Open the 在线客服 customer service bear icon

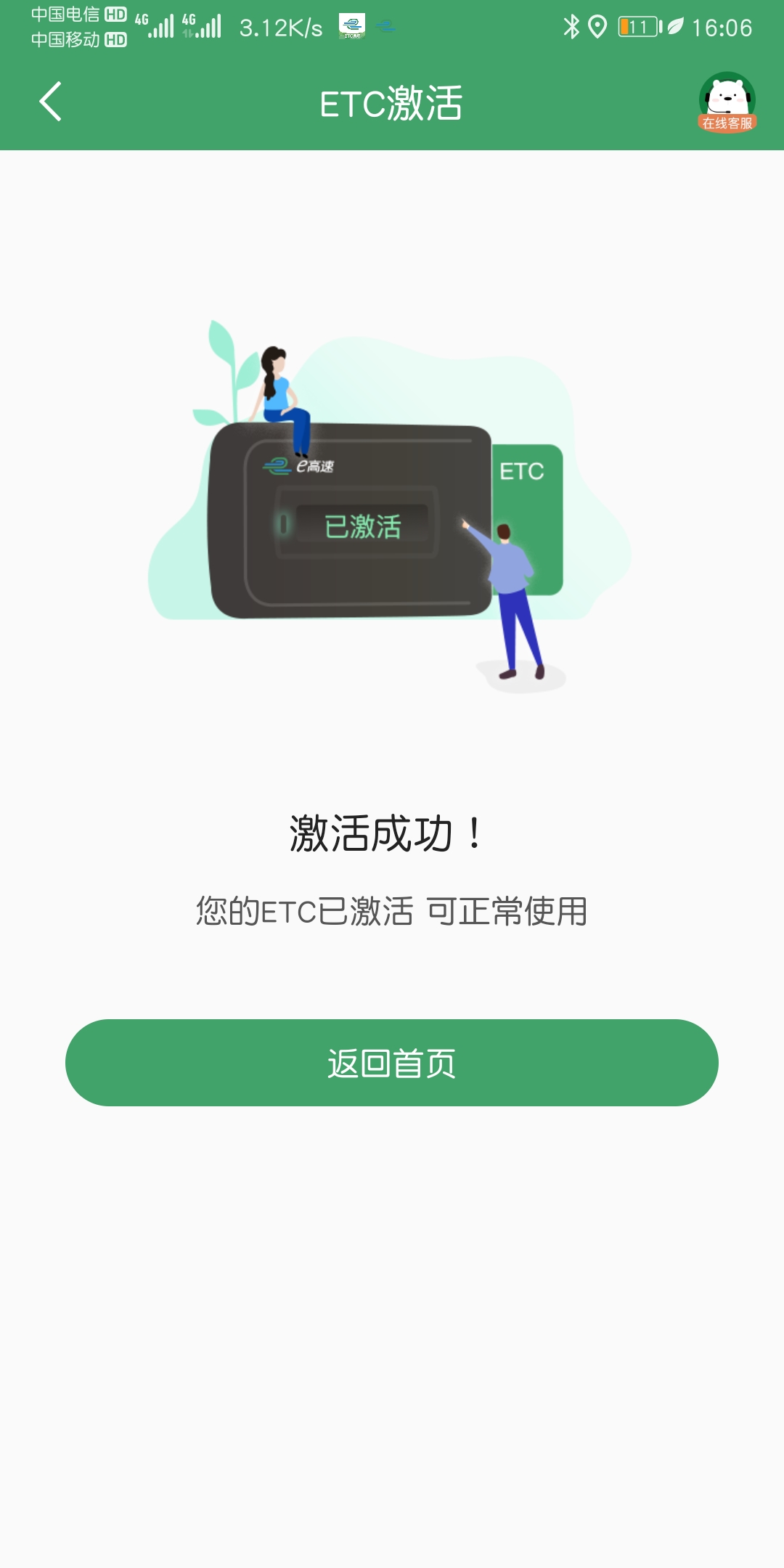pos(726,102)
